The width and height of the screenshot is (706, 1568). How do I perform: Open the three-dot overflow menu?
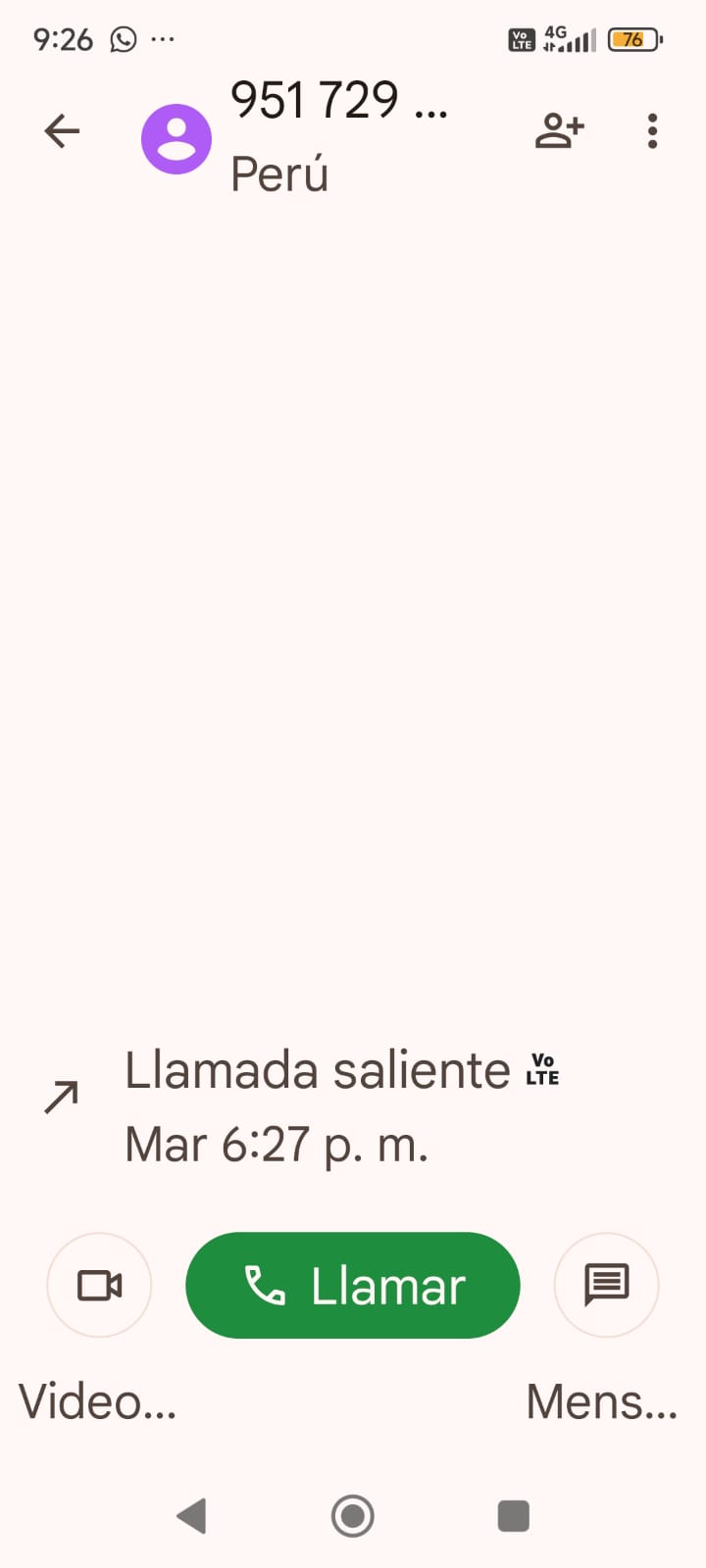pos(652,131)
